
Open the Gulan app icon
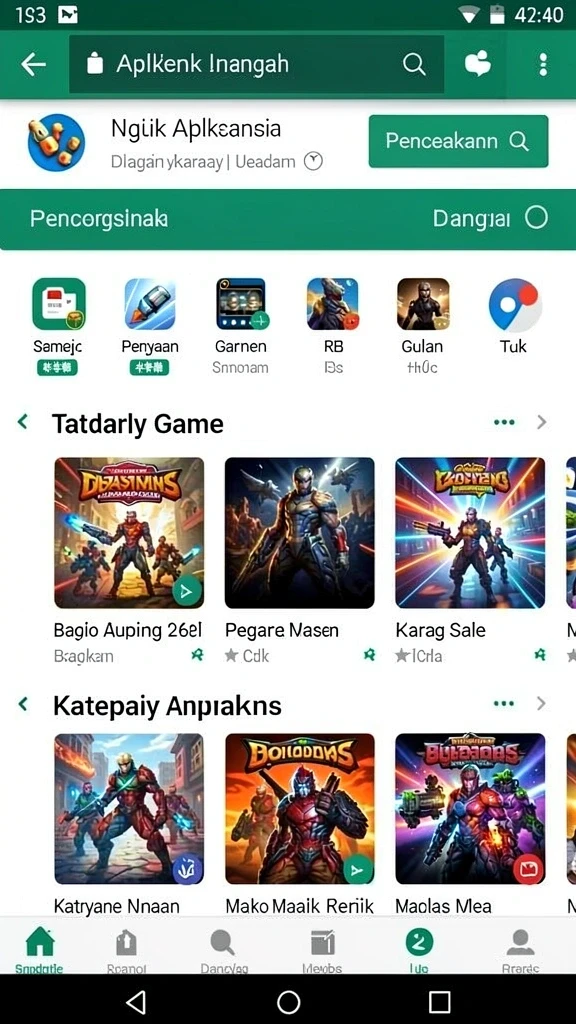[423, 304]
